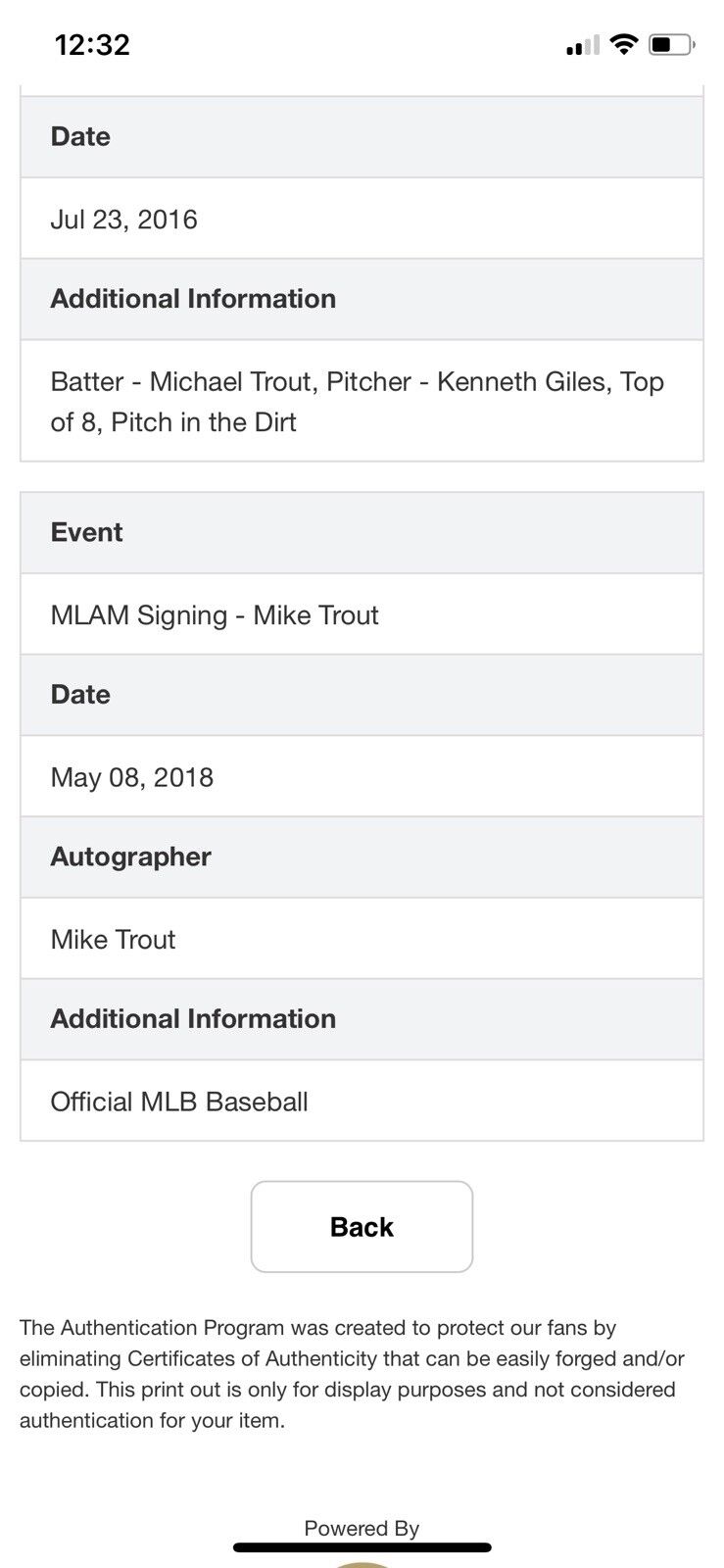The height and width of the screenshot is (1568, 724).
Task: Tap the first Additional Information header
Action: (193, 299)
